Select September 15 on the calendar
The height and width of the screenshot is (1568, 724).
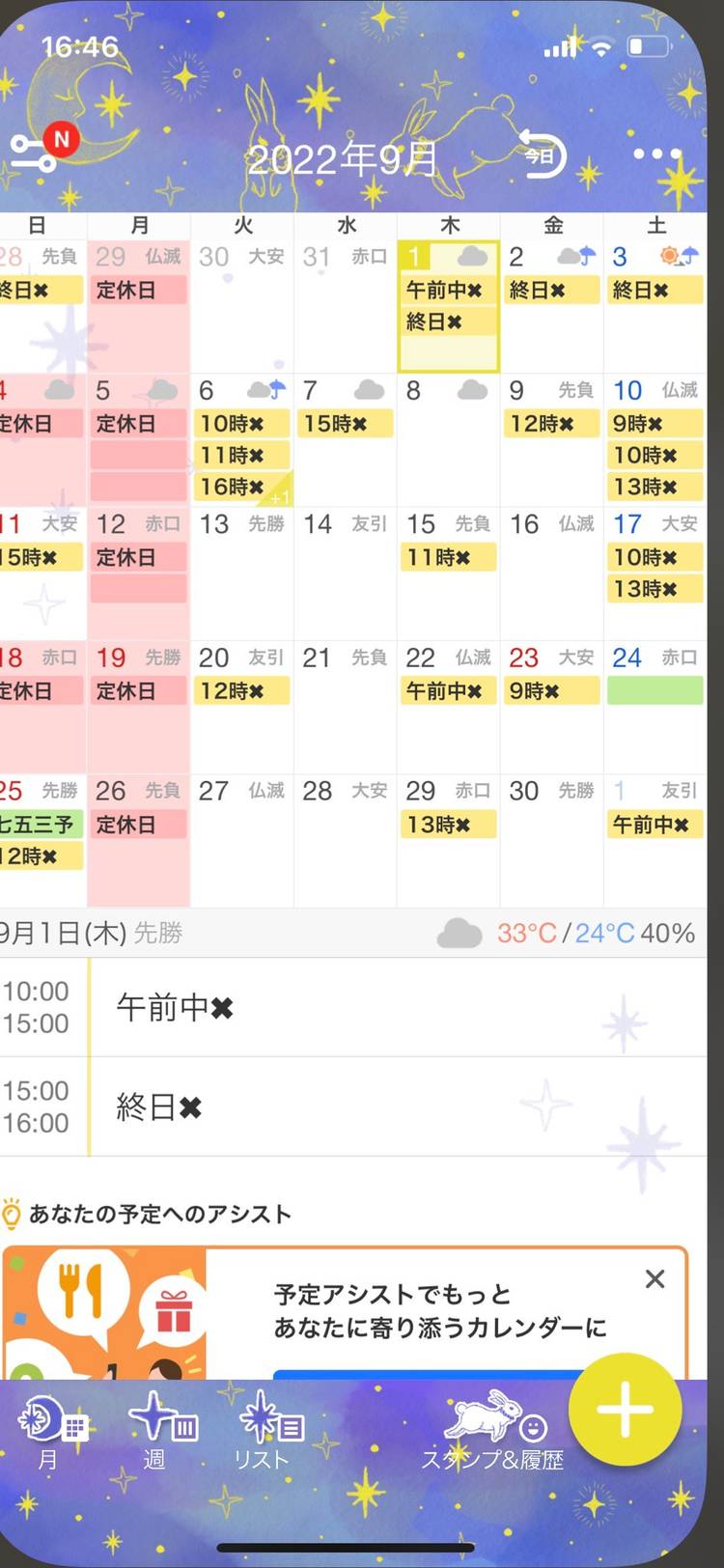click(448, 573)
